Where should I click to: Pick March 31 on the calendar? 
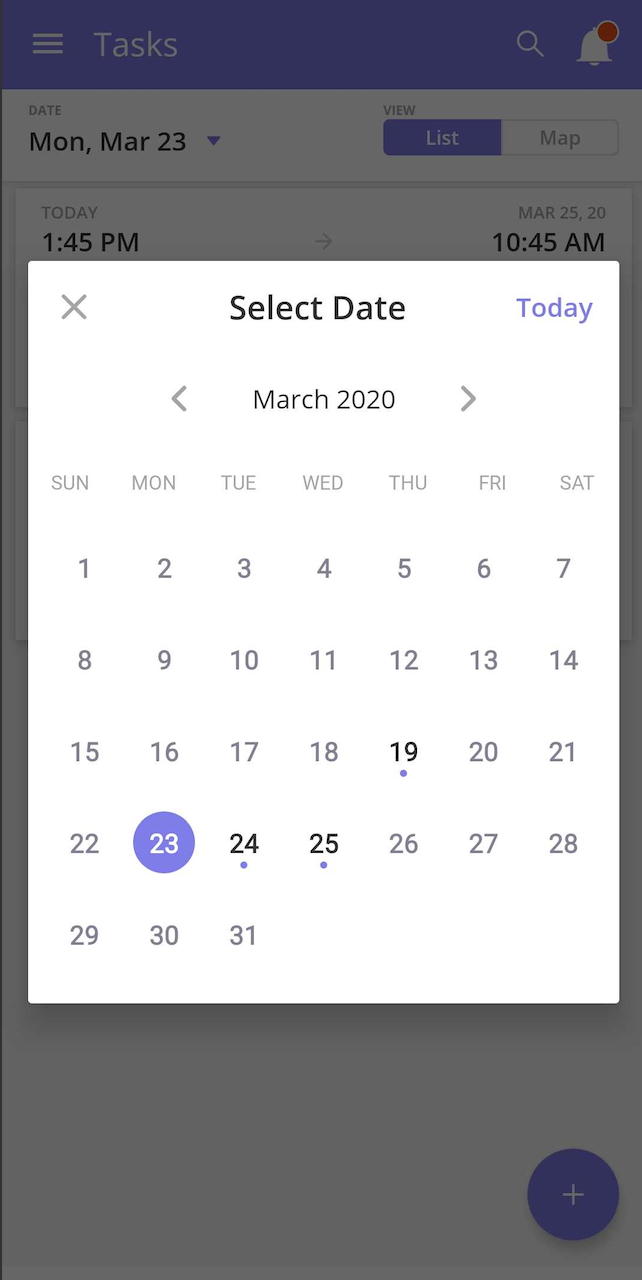click(x=244, y=935)
